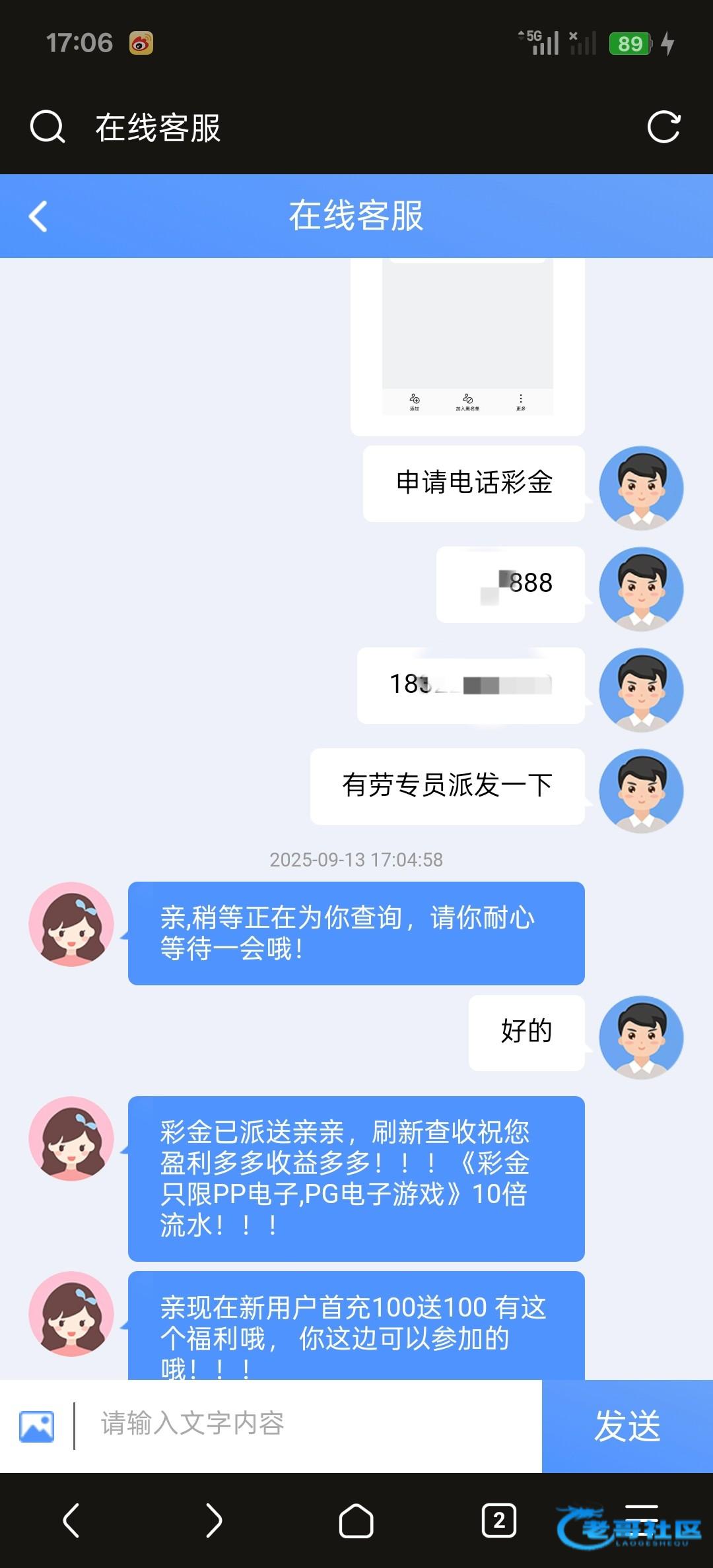This screenshot has width=713, height=1568.
Task: Navigate back with browser back arrow
Action: (71, 1520)
